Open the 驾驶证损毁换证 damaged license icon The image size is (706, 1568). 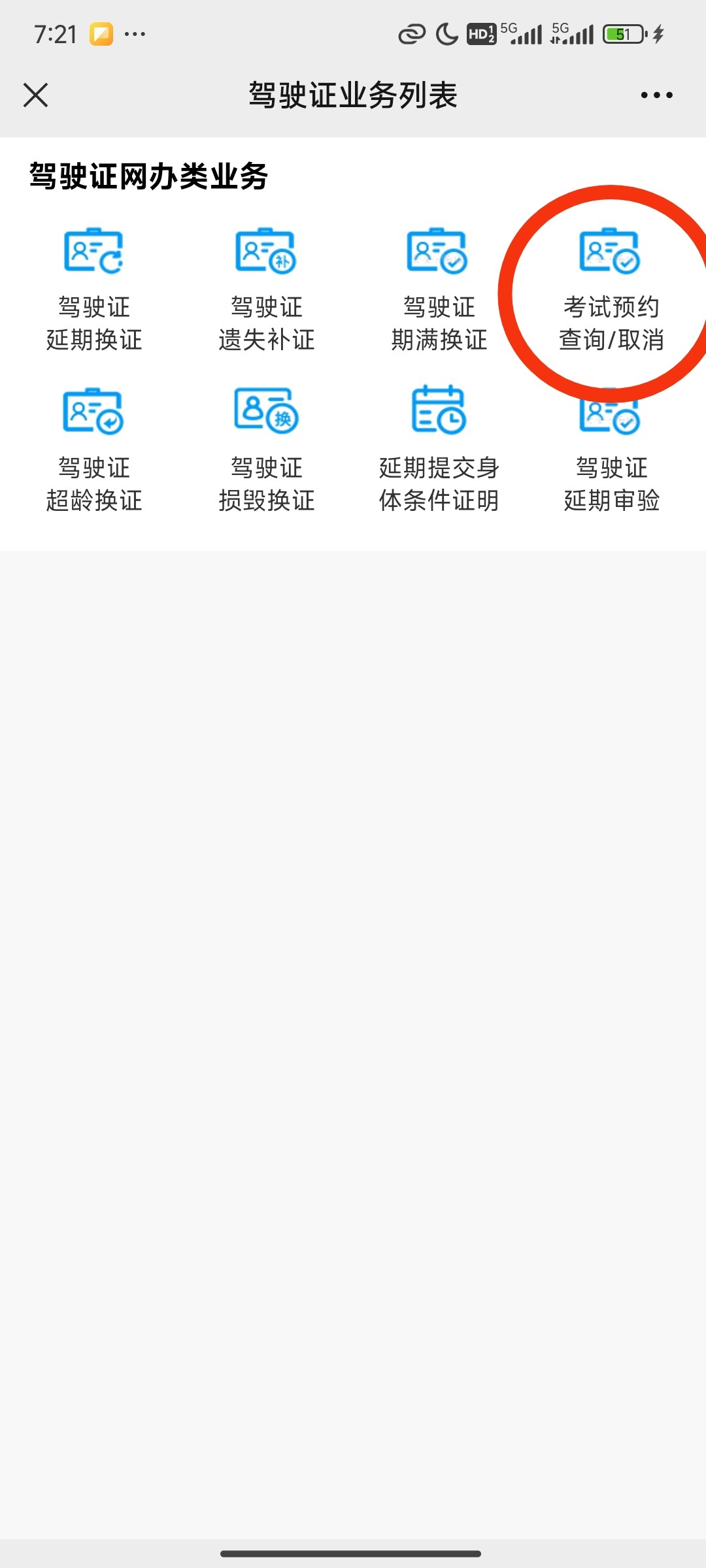click(266, 413)
